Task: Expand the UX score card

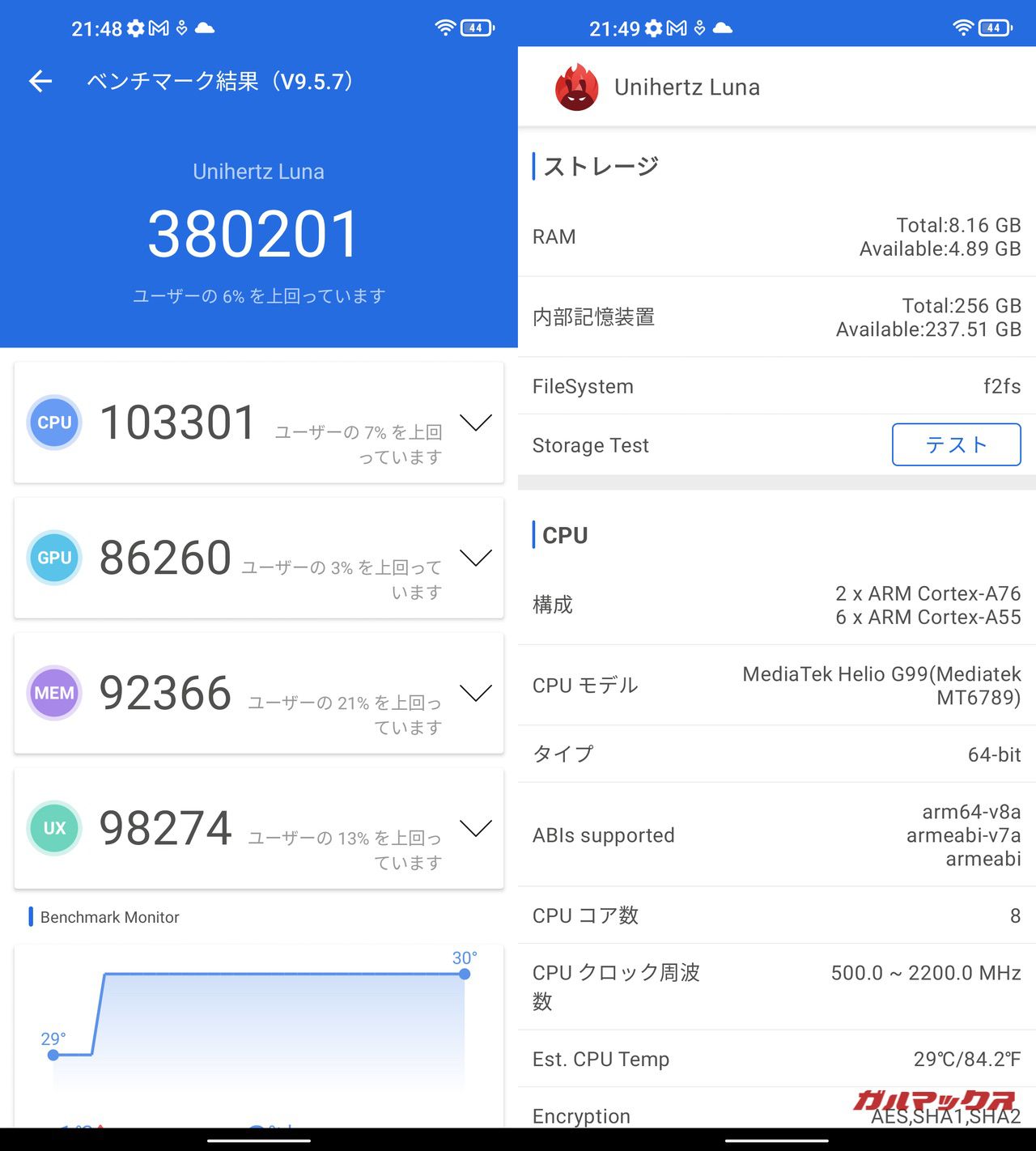Action: (x=475, y=828)
